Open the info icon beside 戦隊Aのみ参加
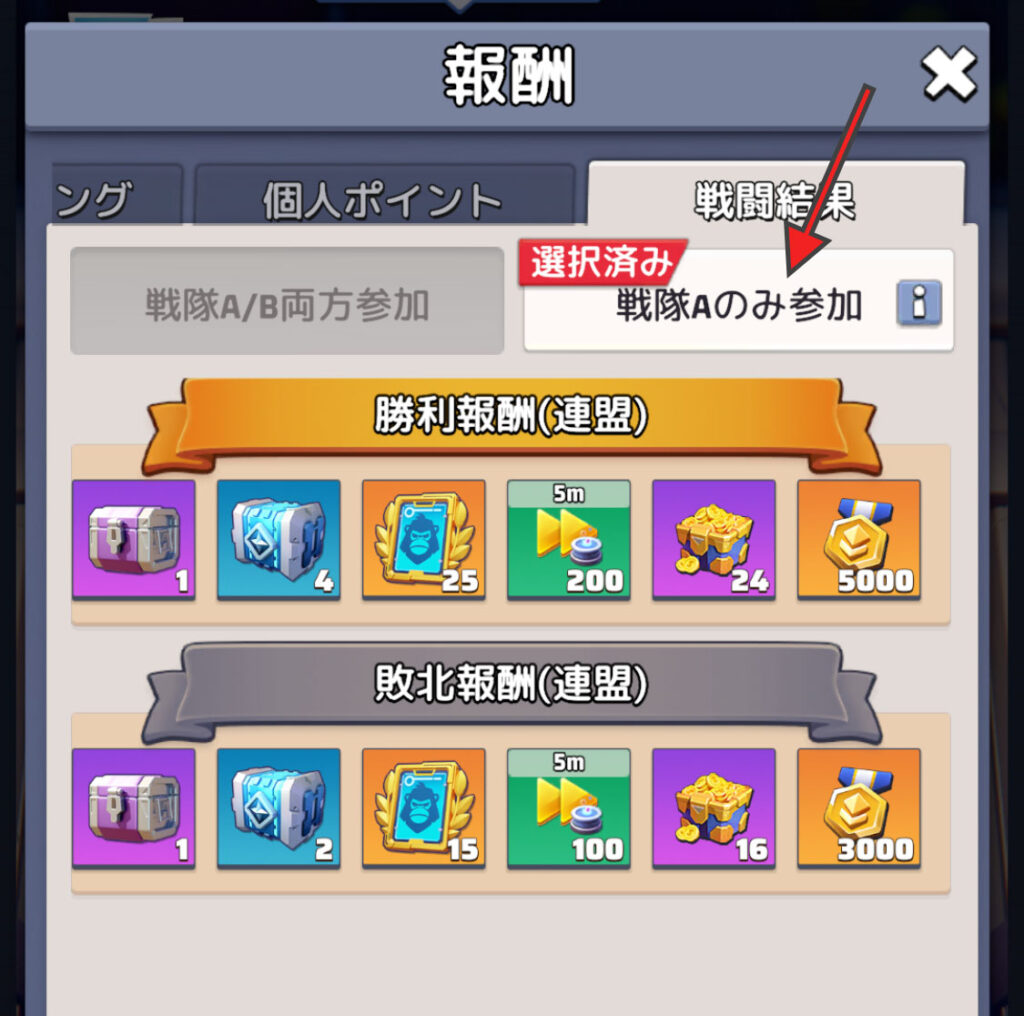Image resolution: width=1024 pixels, height=1016 pixels. click(x=919, y=304)
